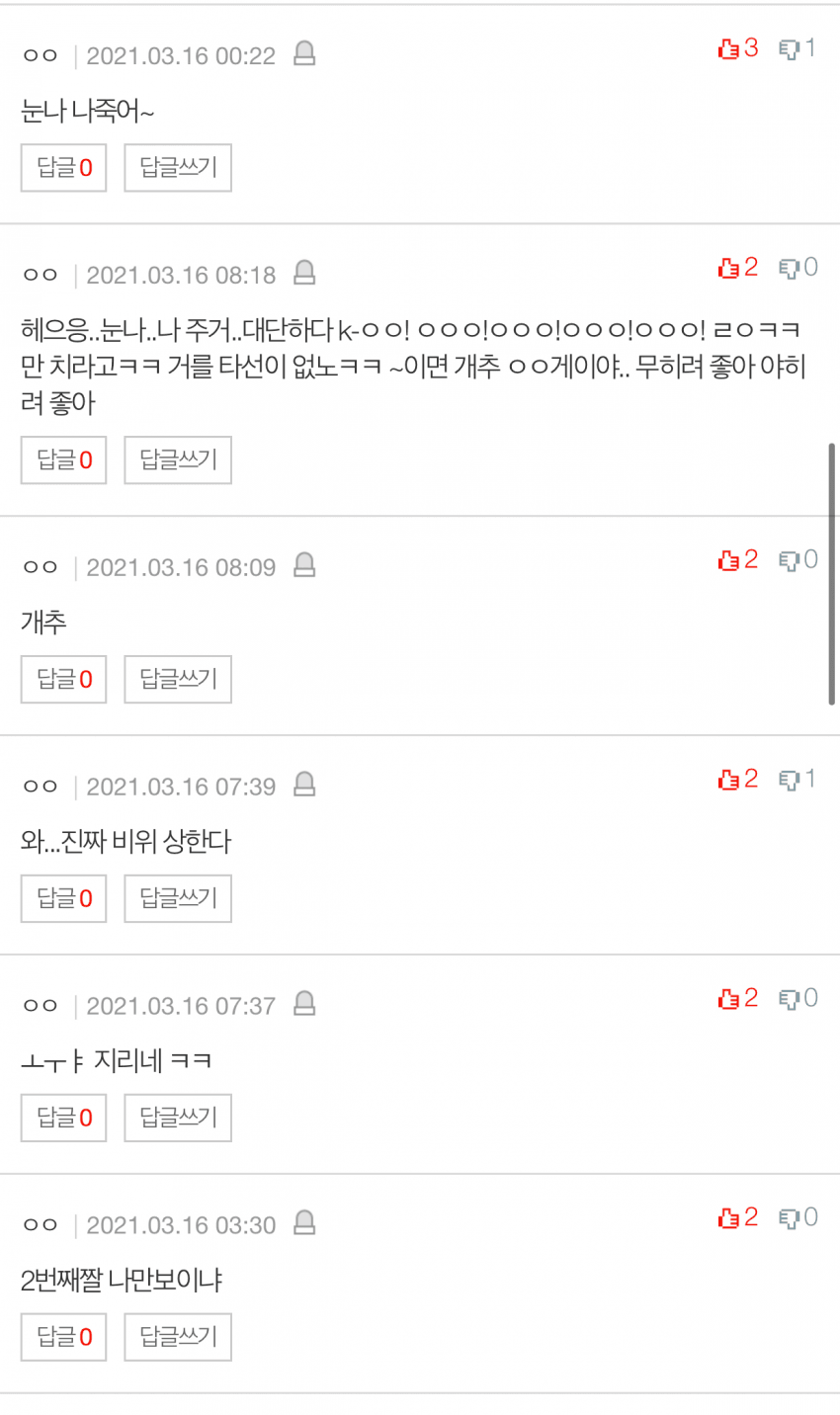Image resolution: width=840 pixels, height=1415 pixels.
Task: Open 답글 count on the 03:30 comment
Action: tap(63, 1338)
